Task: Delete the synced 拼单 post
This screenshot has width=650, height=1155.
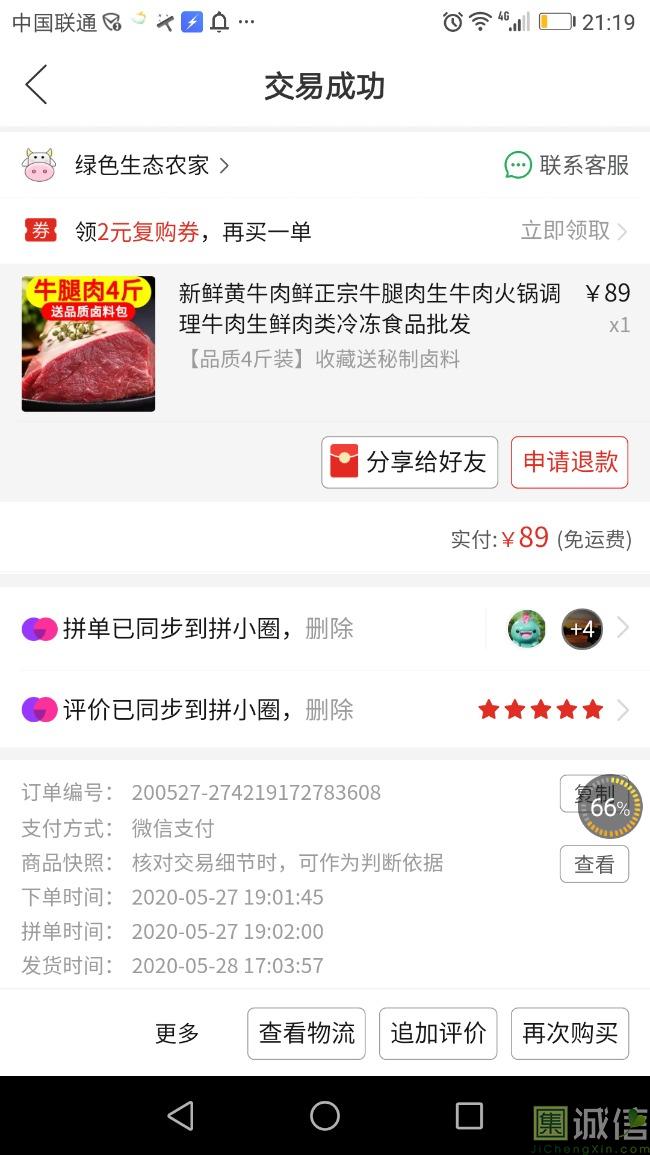Action: [x=329, y=629]
